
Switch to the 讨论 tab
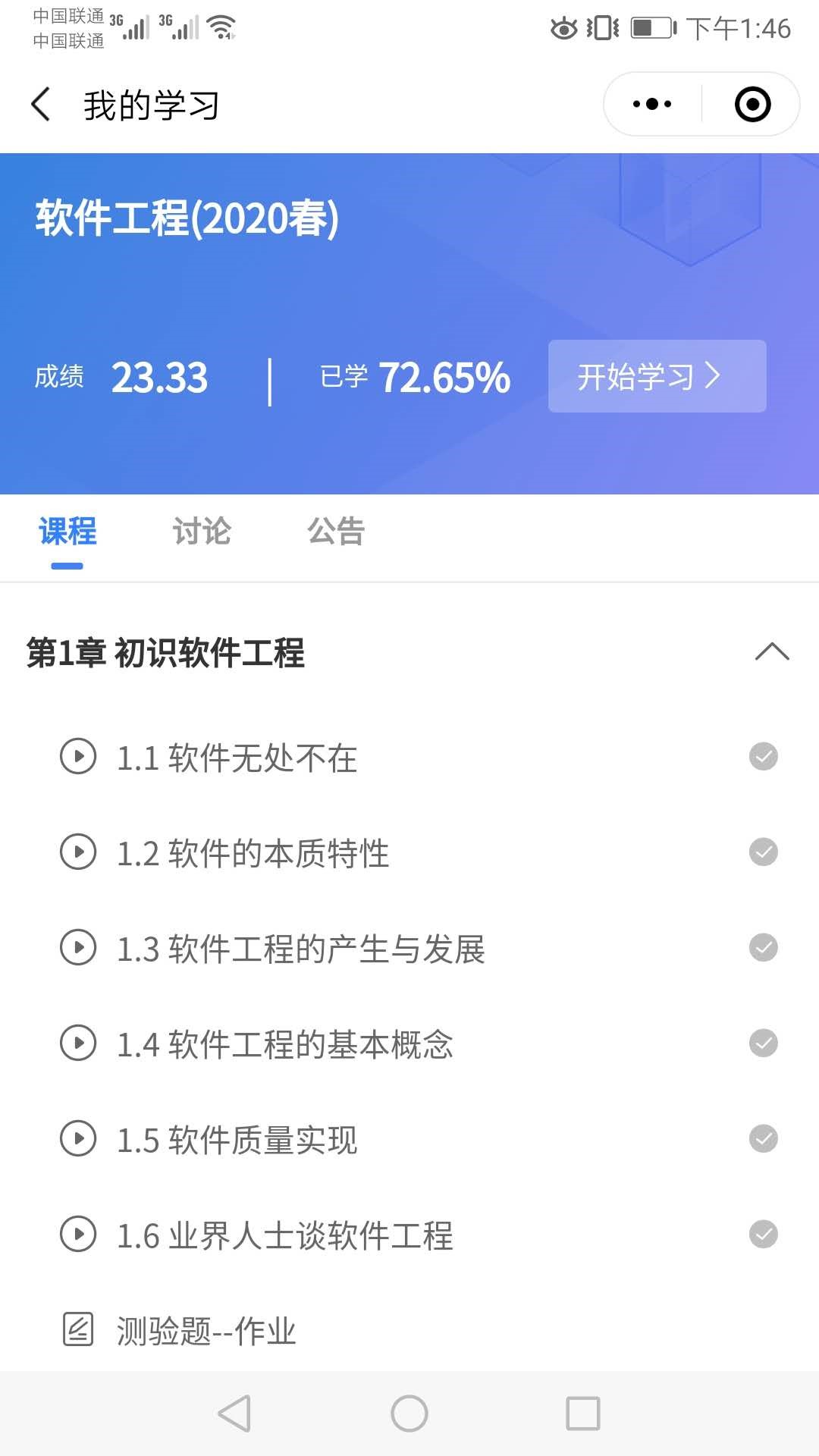(202, 531)
